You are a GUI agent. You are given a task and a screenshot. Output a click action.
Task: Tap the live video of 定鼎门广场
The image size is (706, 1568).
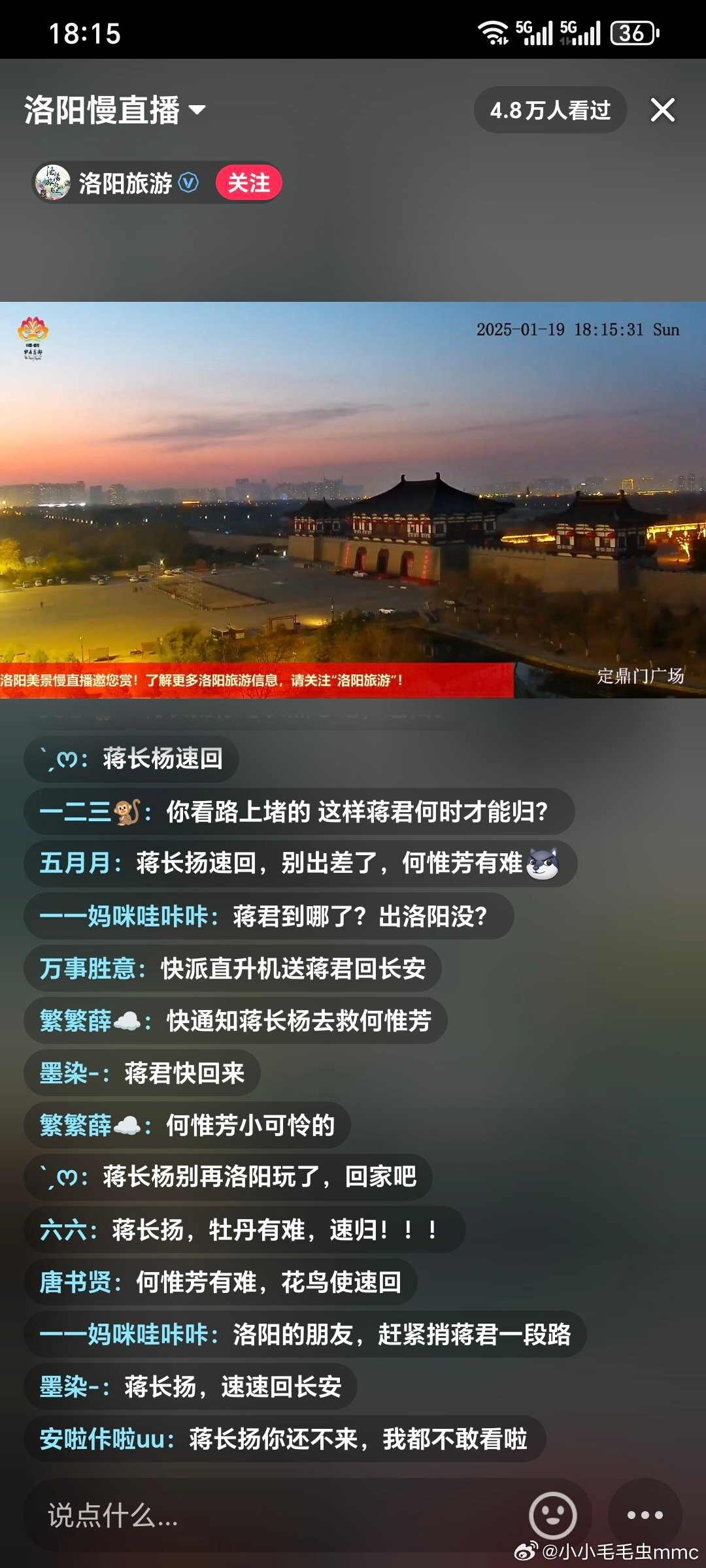point(353,499)
